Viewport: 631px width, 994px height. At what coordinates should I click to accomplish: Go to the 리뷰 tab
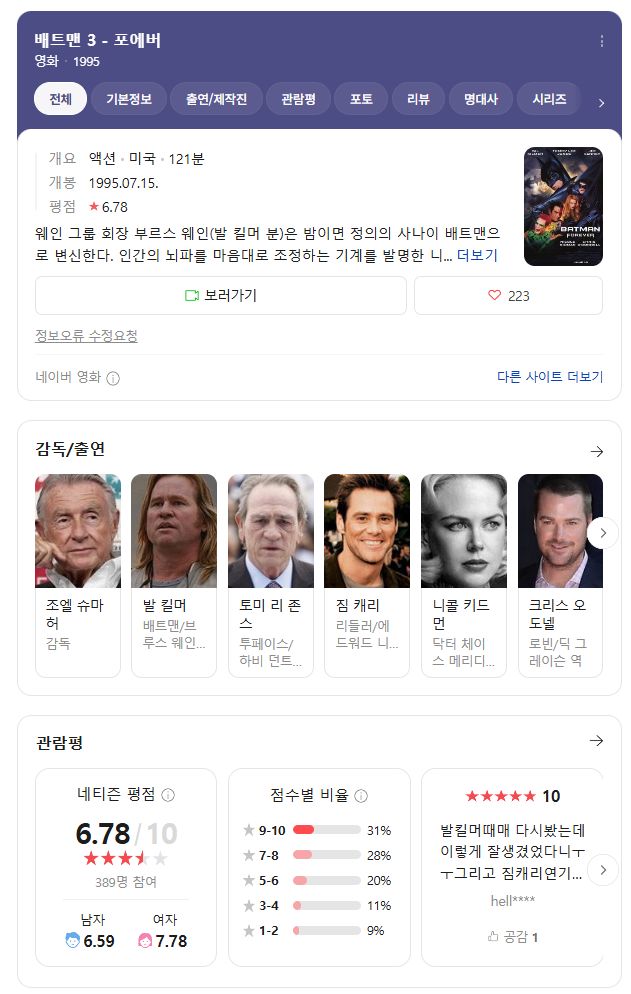click(418, 99)
